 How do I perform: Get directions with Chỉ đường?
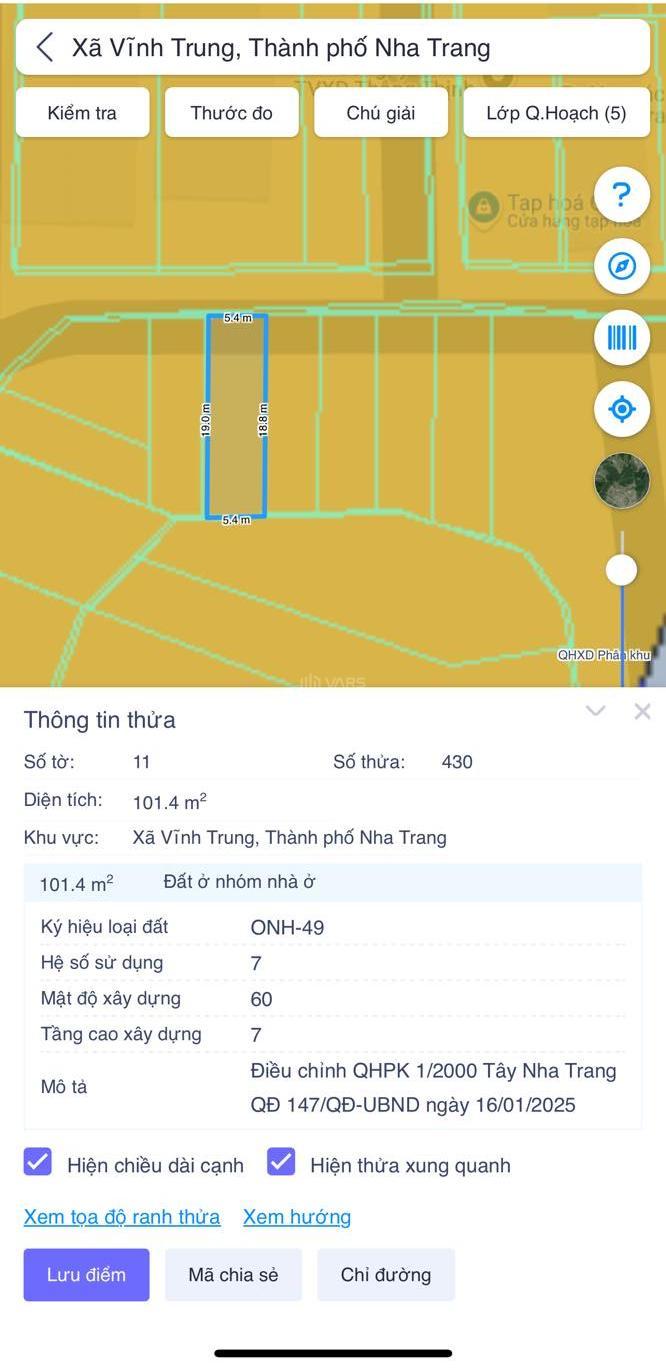386,1275
